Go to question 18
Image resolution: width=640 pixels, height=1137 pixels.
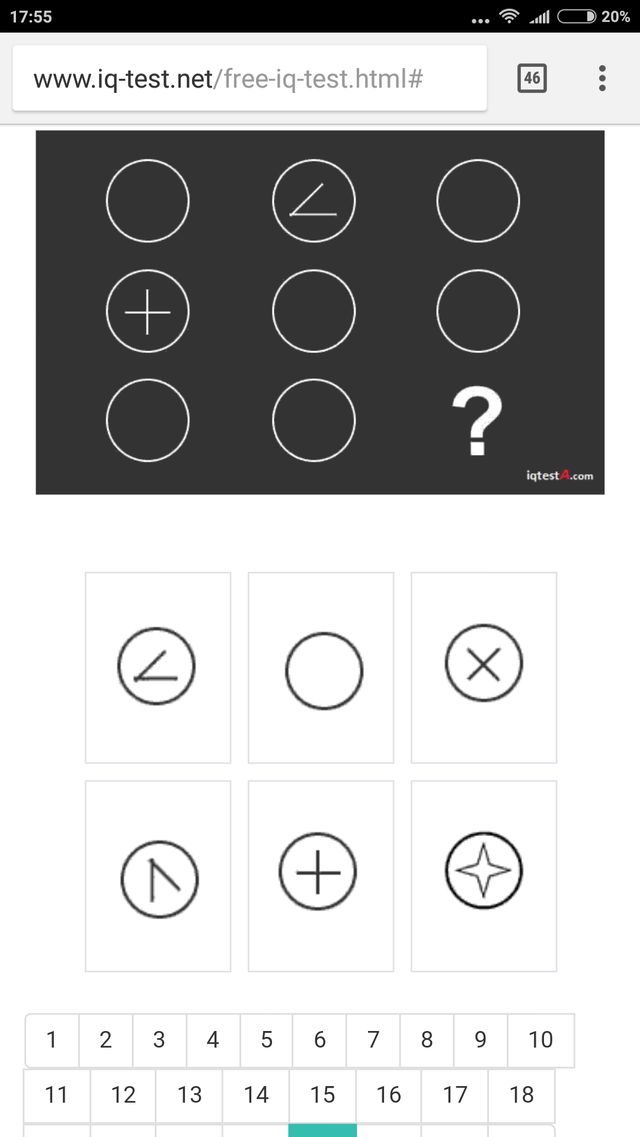[x=521, y=1095]
